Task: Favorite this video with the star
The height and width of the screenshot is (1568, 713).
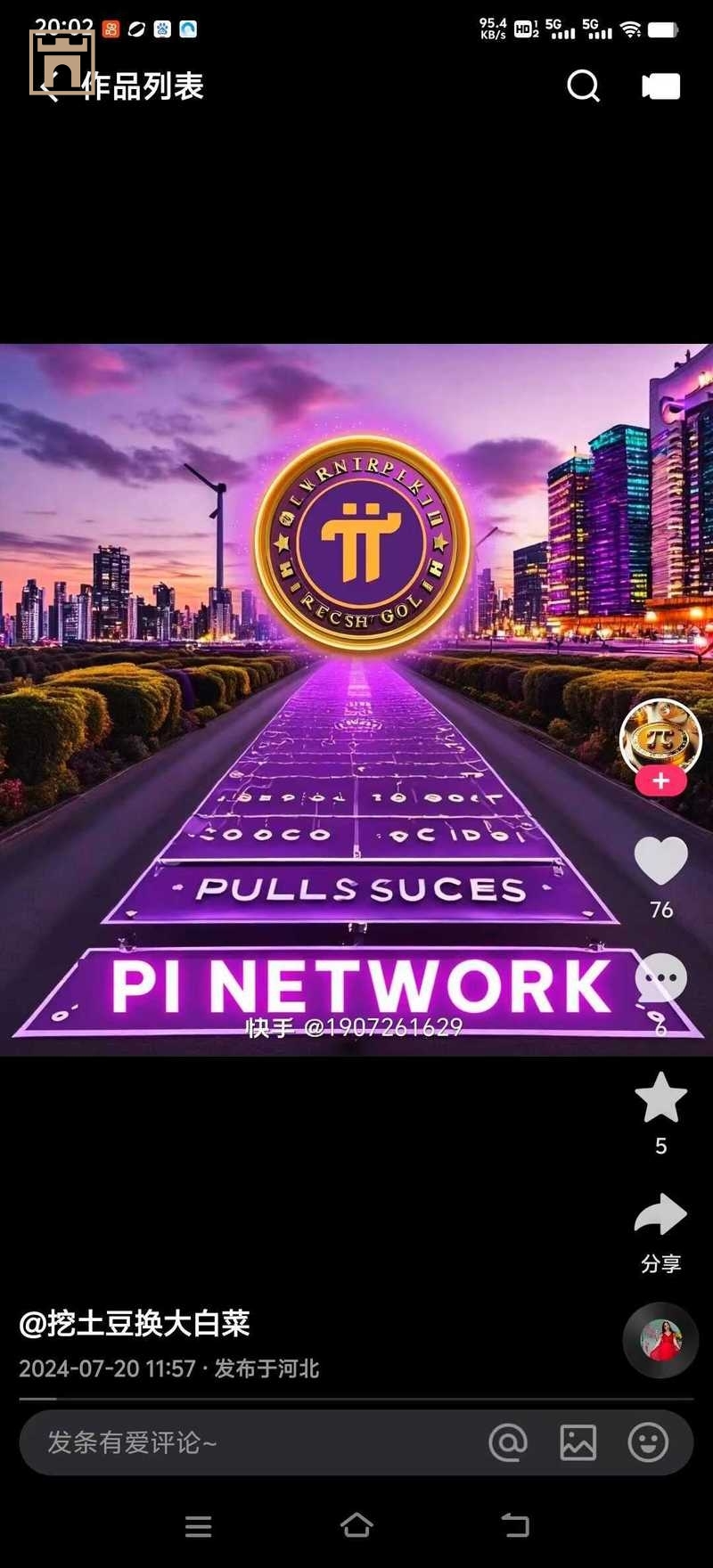Action: 660,1098
